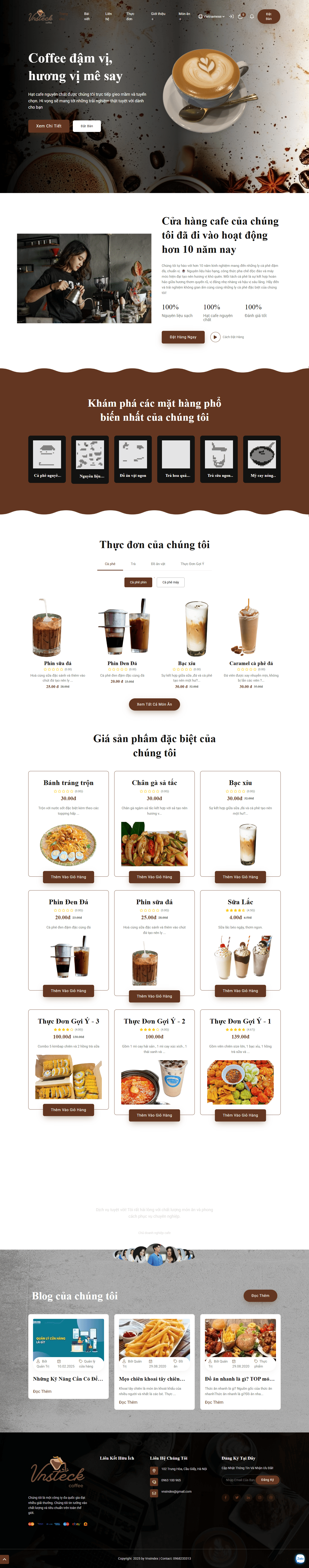
Task: Tap the Đặt Hàng Ngay button
Action: (183, 337)
